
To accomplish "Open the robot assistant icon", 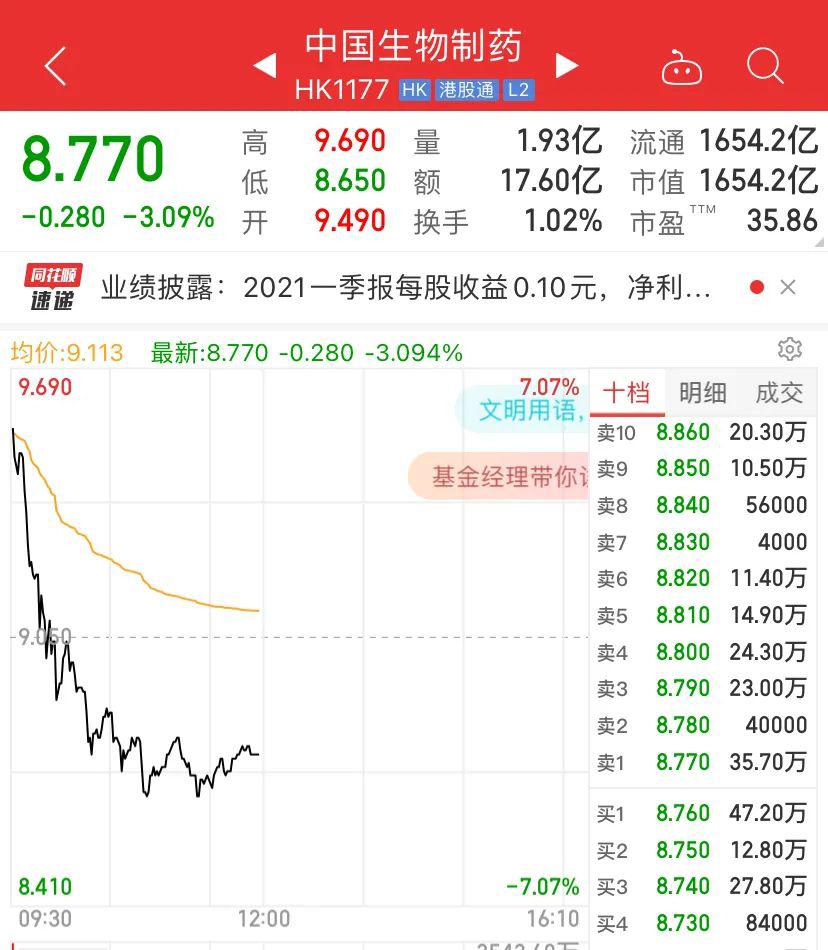I will (x=682, y=68).
